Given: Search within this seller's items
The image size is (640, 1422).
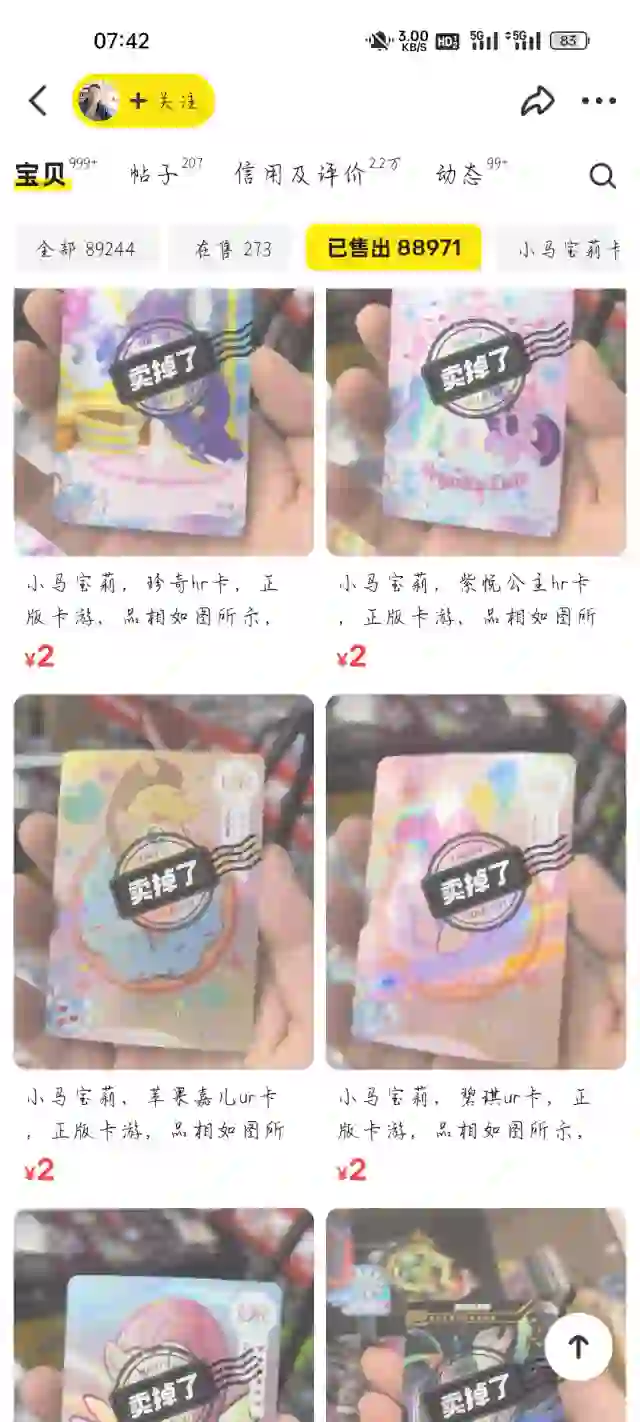Looking at the screenshot, I should click(x=602, y=176).
